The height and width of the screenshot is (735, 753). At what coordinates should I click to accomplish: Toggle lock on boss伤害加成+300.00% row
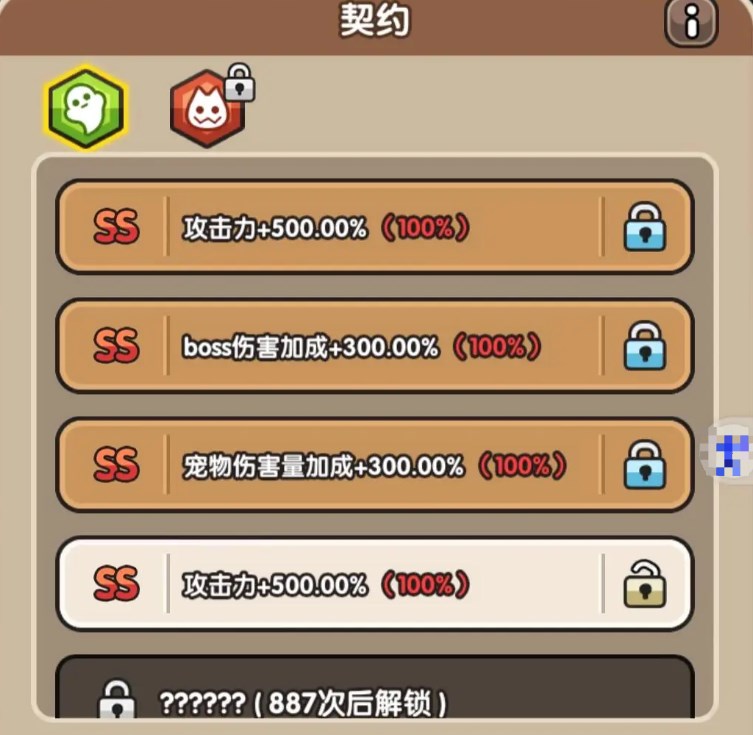pos(645,347)
